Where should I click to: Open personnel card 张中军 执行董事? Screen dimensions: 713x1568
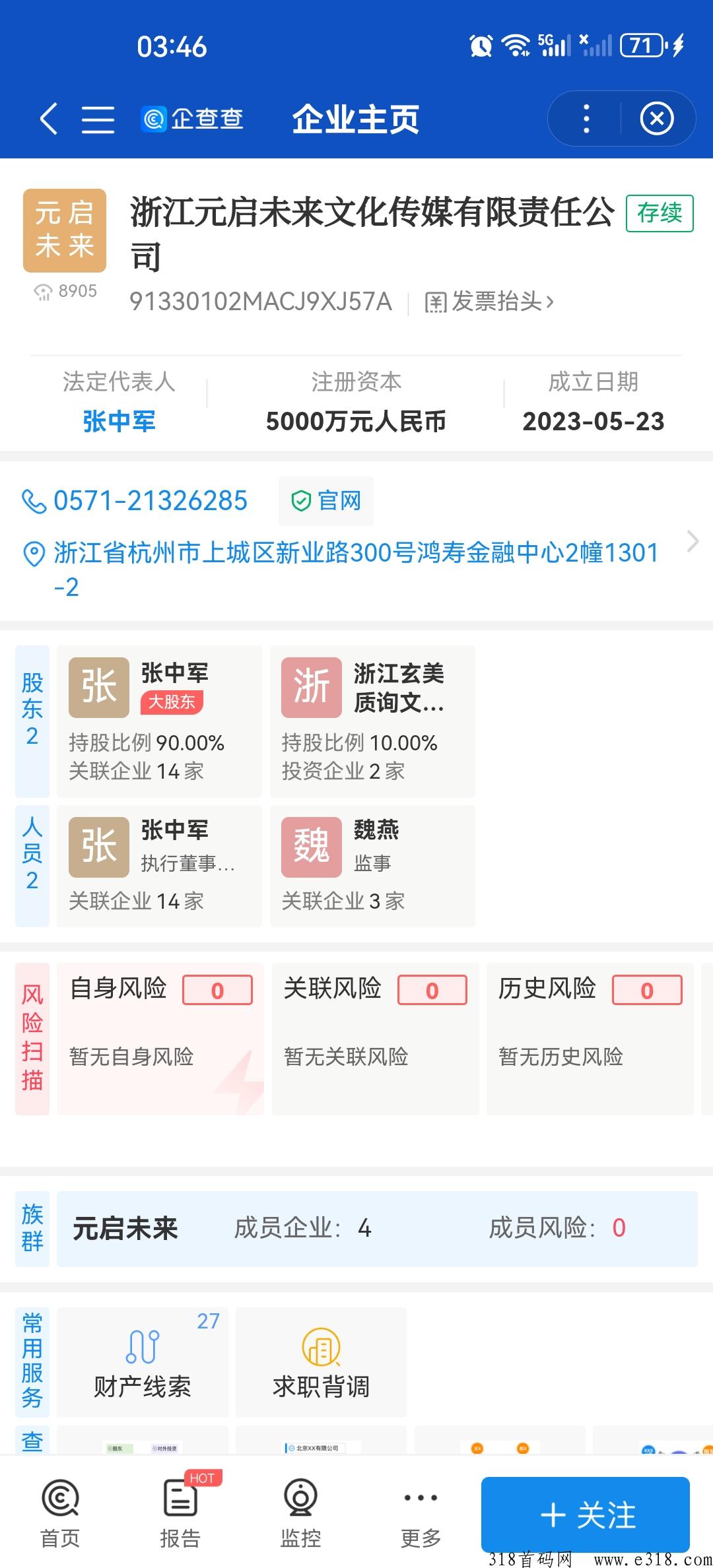[x=159, y=866]
